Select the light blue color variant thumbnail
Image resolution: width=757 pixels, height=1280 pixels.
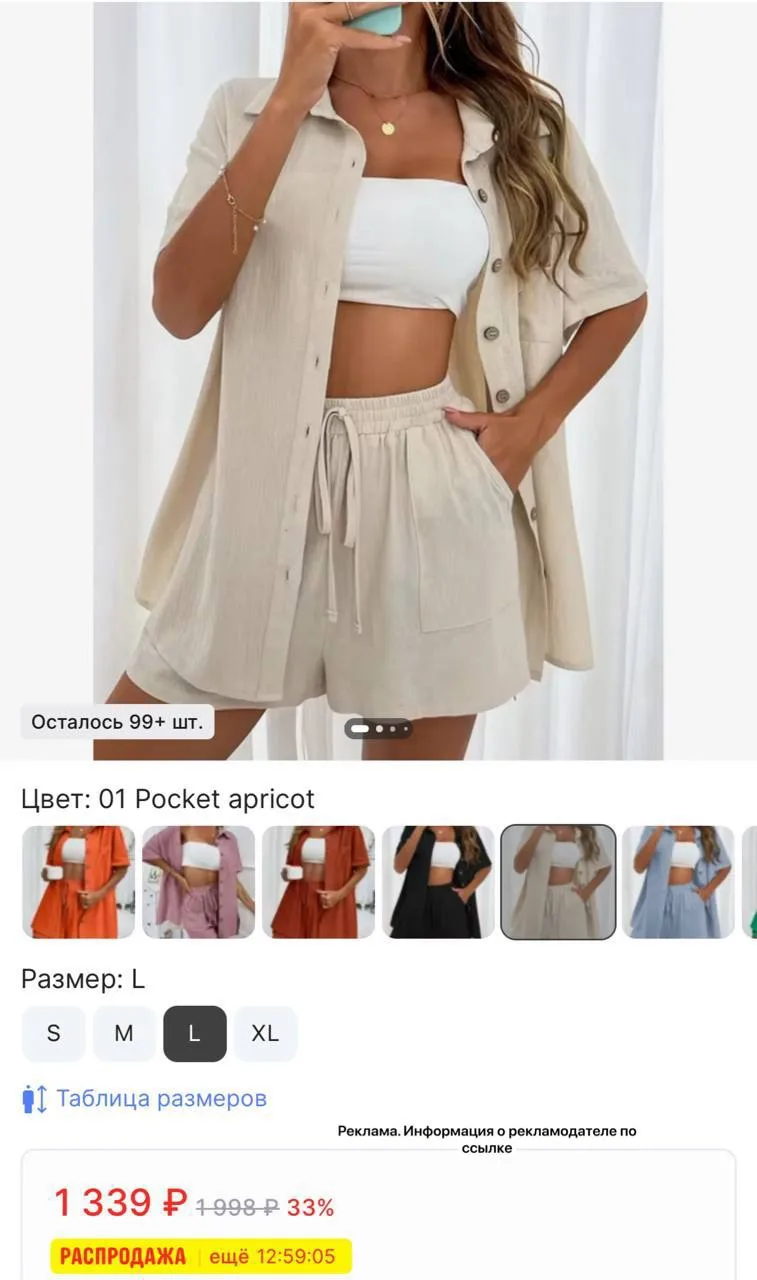pos(678,882)
